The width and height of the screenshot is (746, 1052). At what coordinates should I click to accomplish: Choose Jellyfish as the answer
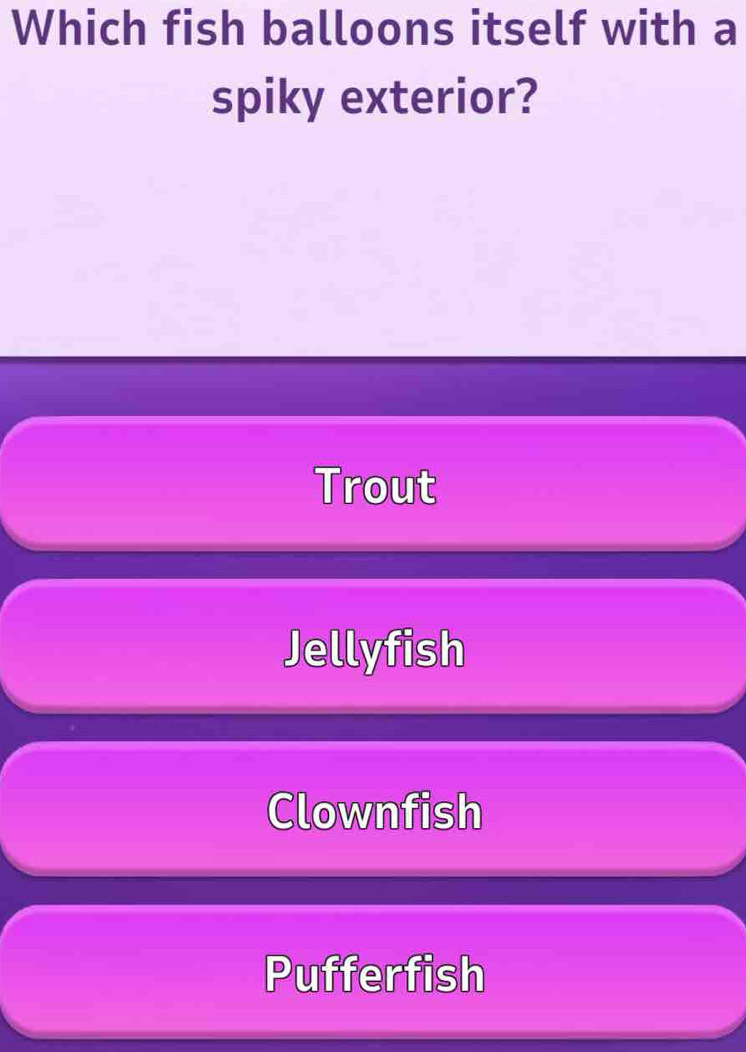coord(374,648)
